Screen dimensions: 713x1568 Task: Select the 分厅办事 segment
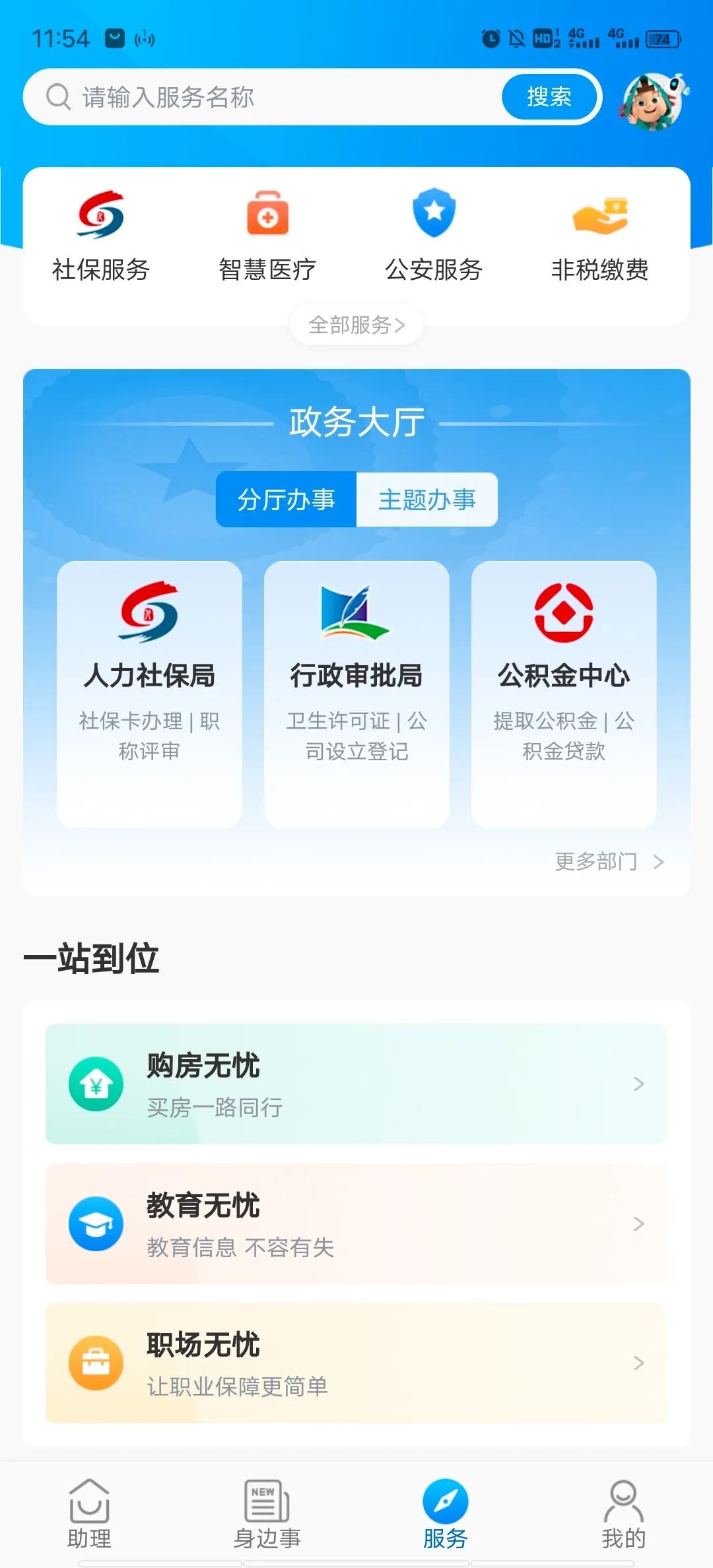point(286,500)
